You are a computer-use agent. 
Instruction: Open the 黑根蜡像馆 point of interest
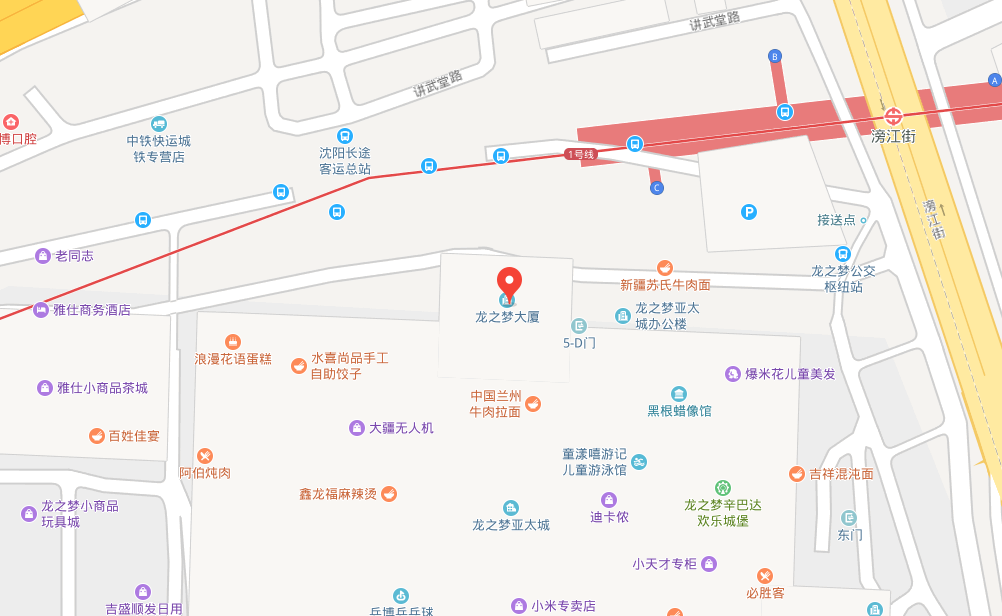click(679, 393)
